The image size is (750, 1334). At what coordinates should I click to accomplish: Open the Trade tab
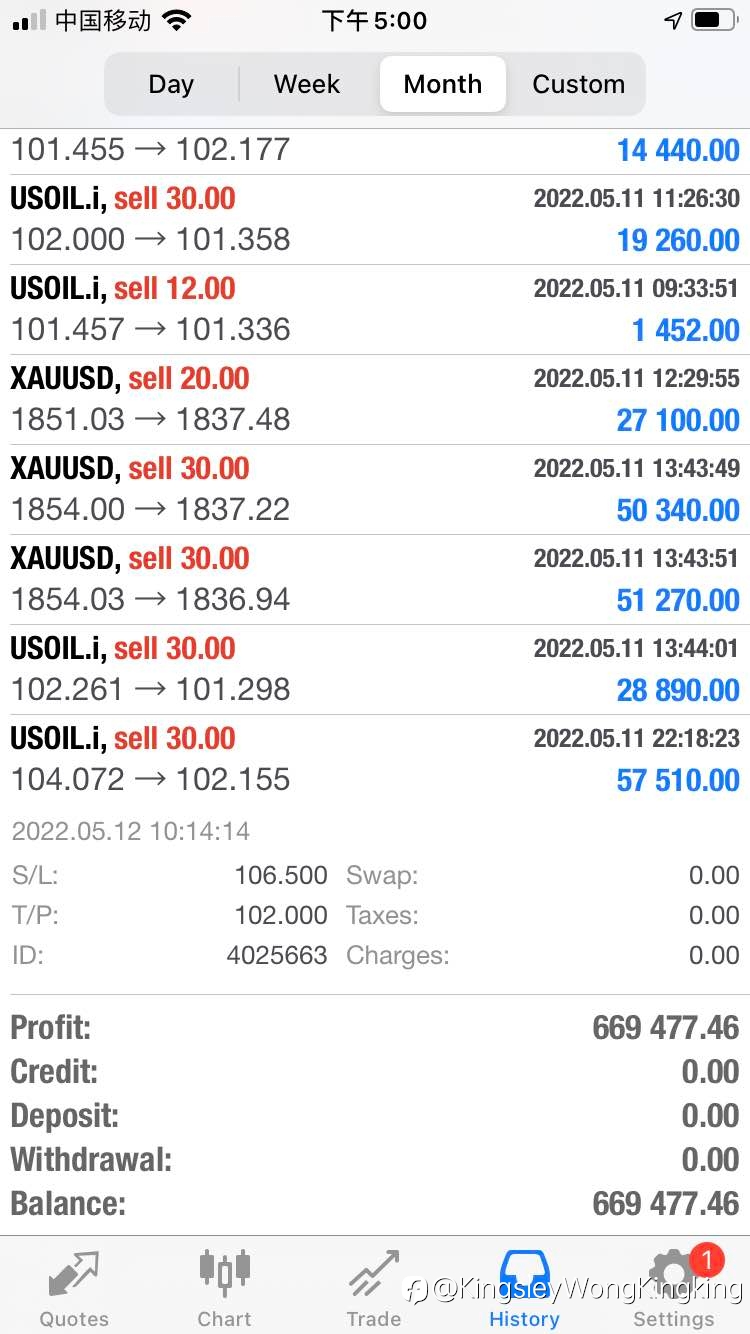point(374,1289)
